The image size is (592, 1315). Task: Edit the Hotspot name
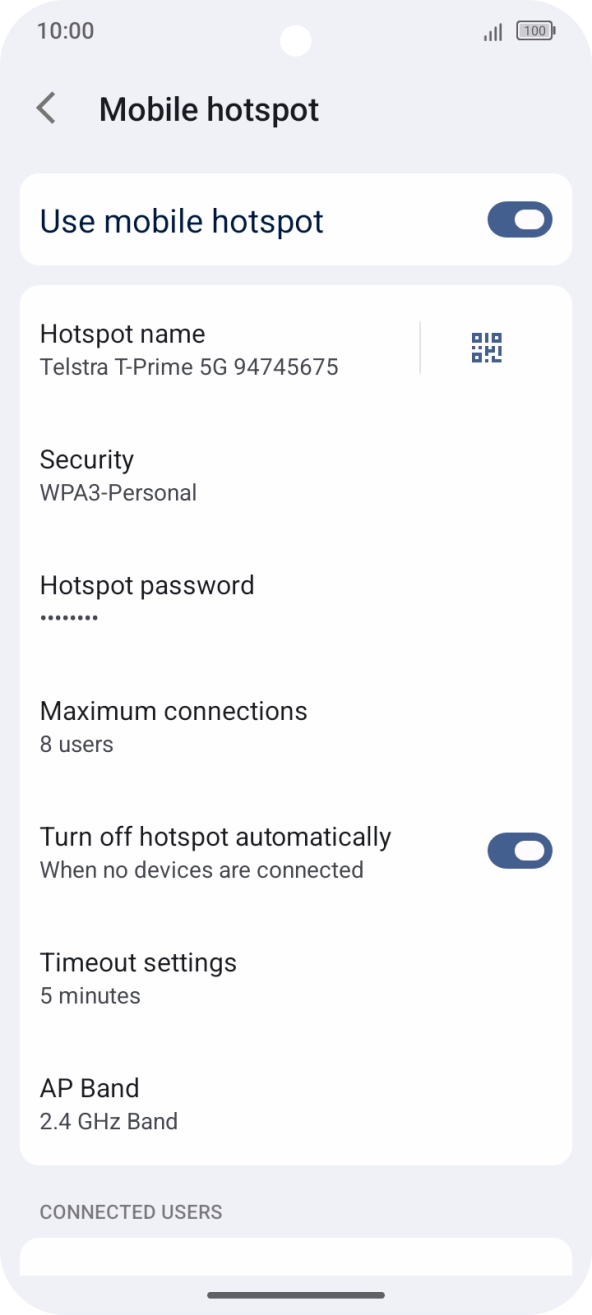point(220,349)
